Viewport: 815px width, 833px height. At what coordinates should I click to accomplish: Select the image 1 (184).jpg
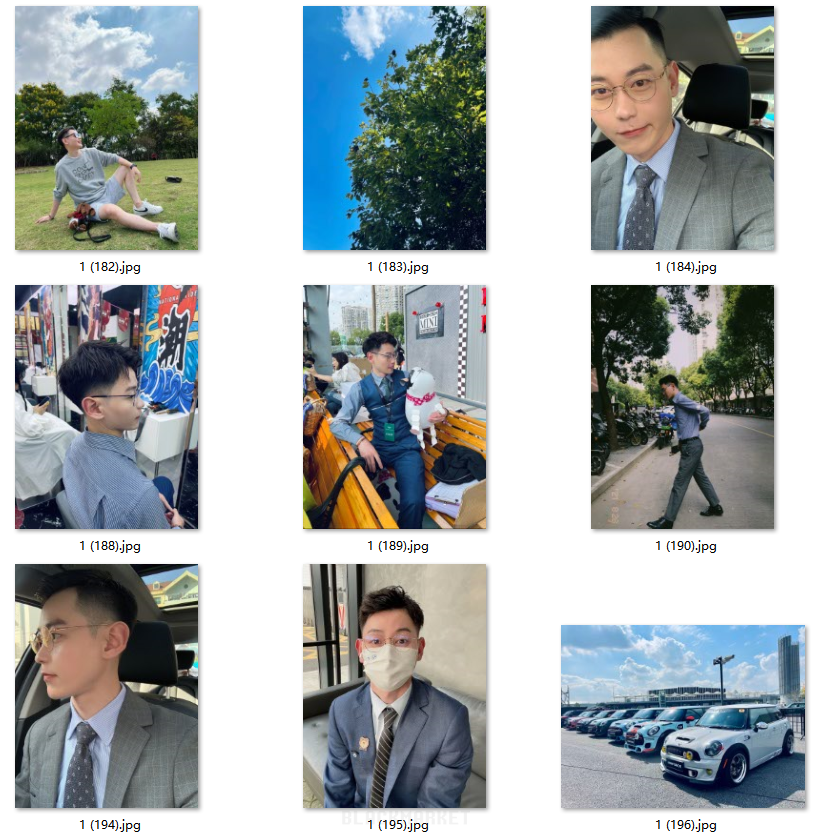(x=682, y=128)
